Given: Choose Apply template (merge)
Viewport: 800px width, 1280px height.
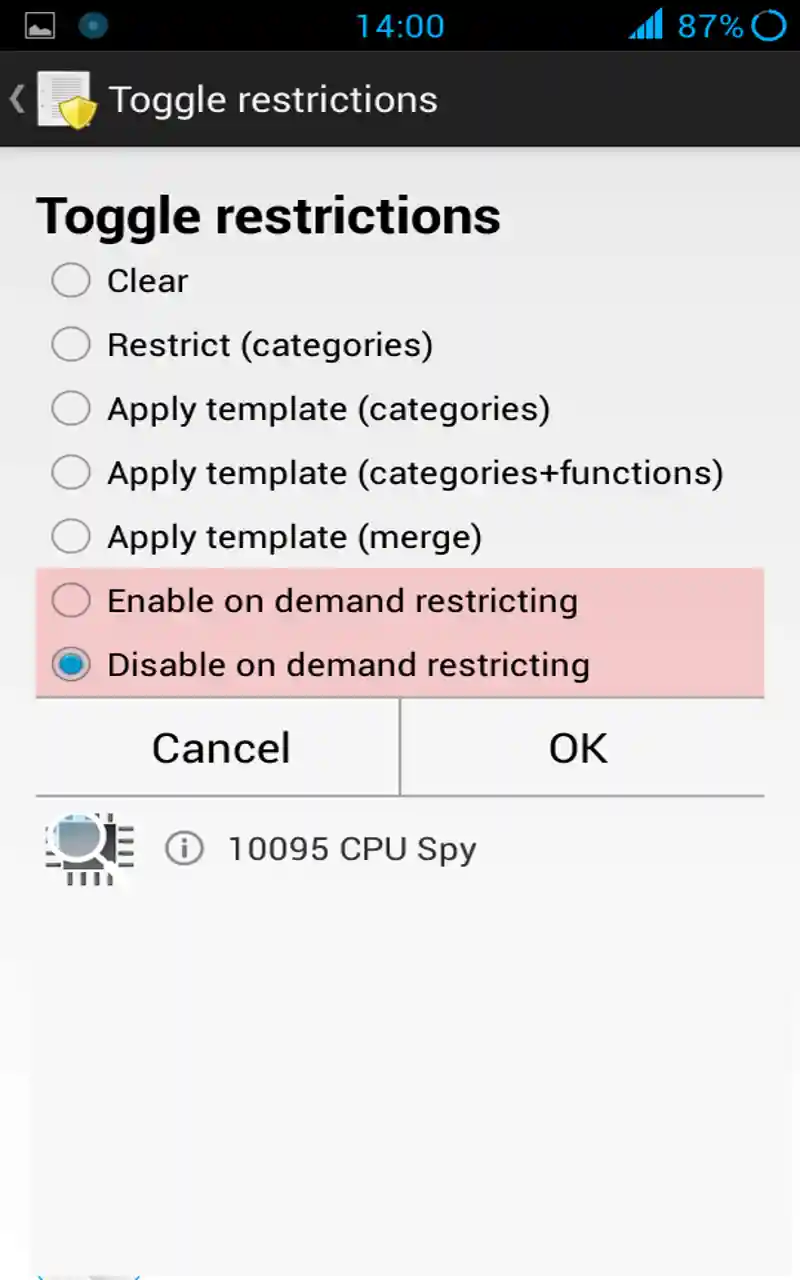Looking at the screenshot, I should click(x=71, y=537).
